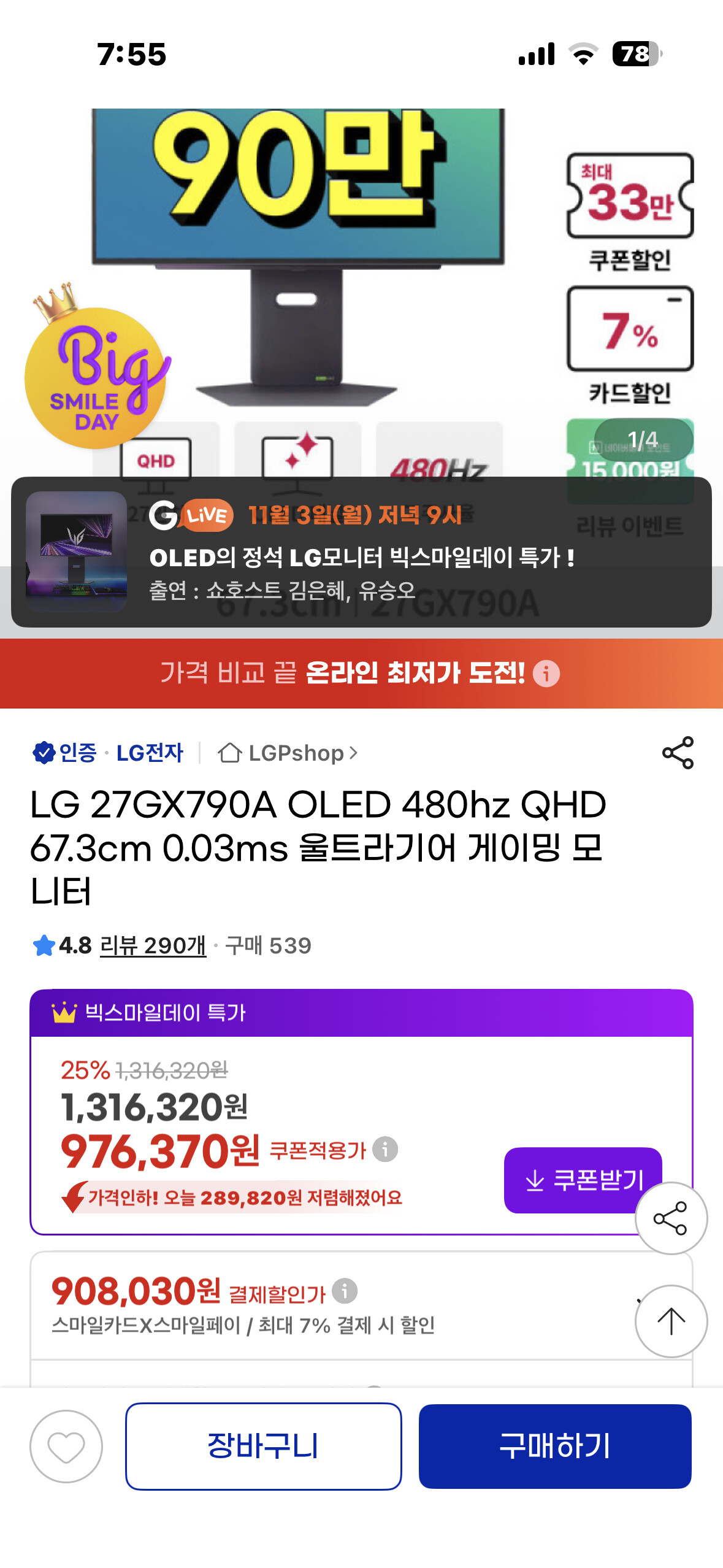Viewport: 723px width, 1568px height.
Task: Share product via icon beside LGPshop
Action: coord(678,753)
